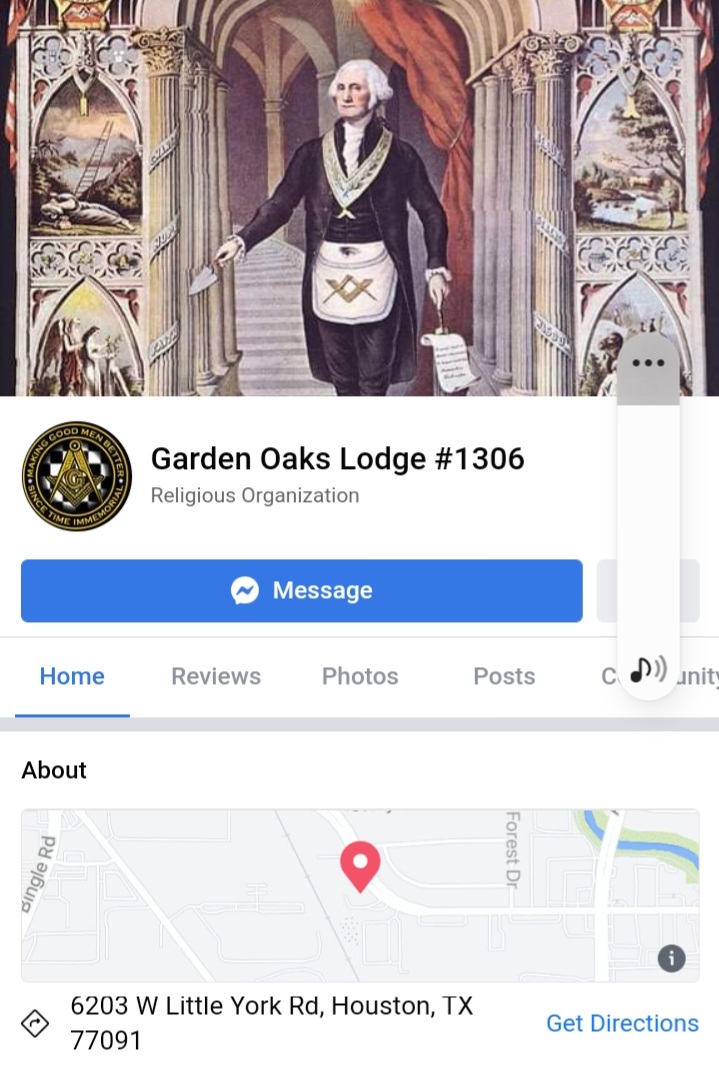Screen dimensions: 719x1074
Task: Get Directions to the lodge
Action: pyautogui.click(x=622, y=1023)
